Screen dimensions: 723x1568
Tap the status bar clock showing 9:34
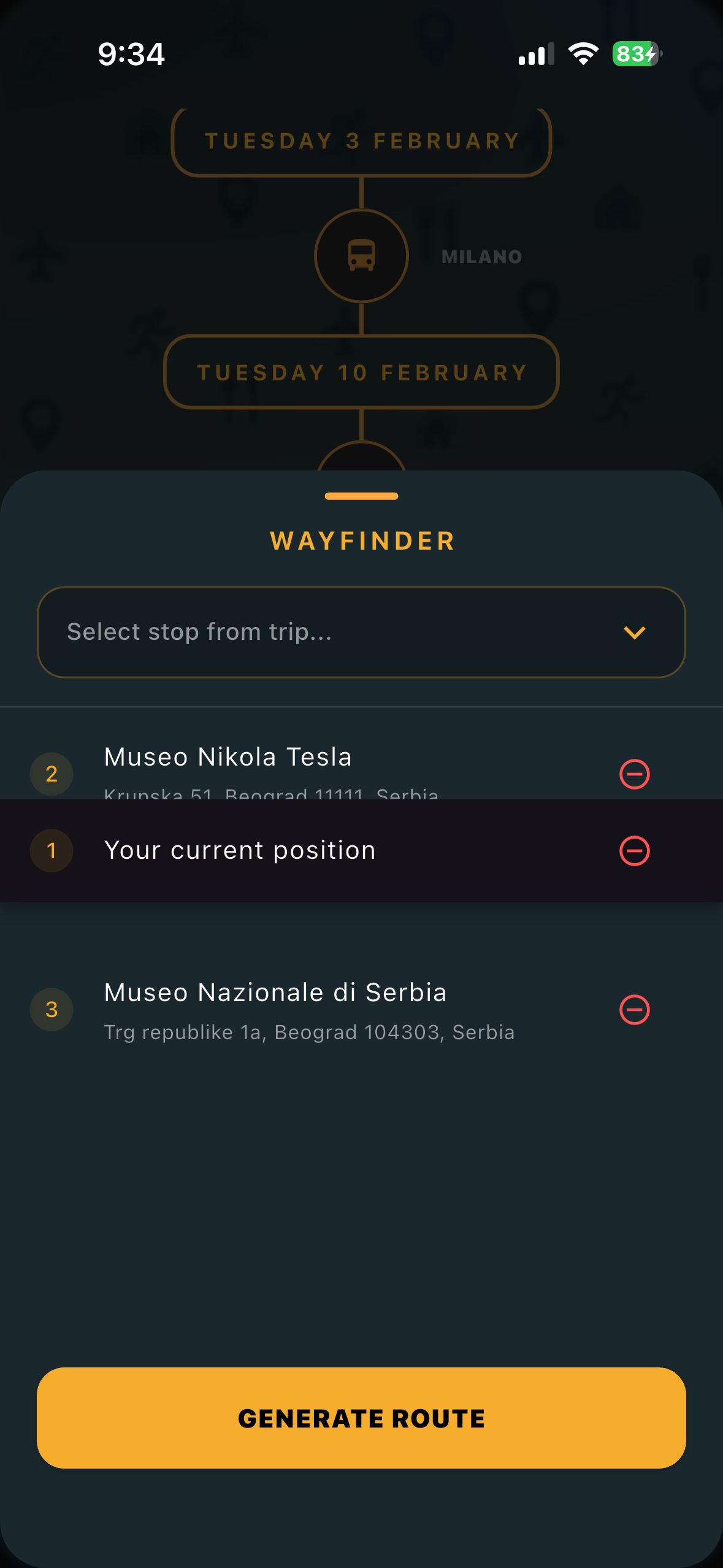131,54
